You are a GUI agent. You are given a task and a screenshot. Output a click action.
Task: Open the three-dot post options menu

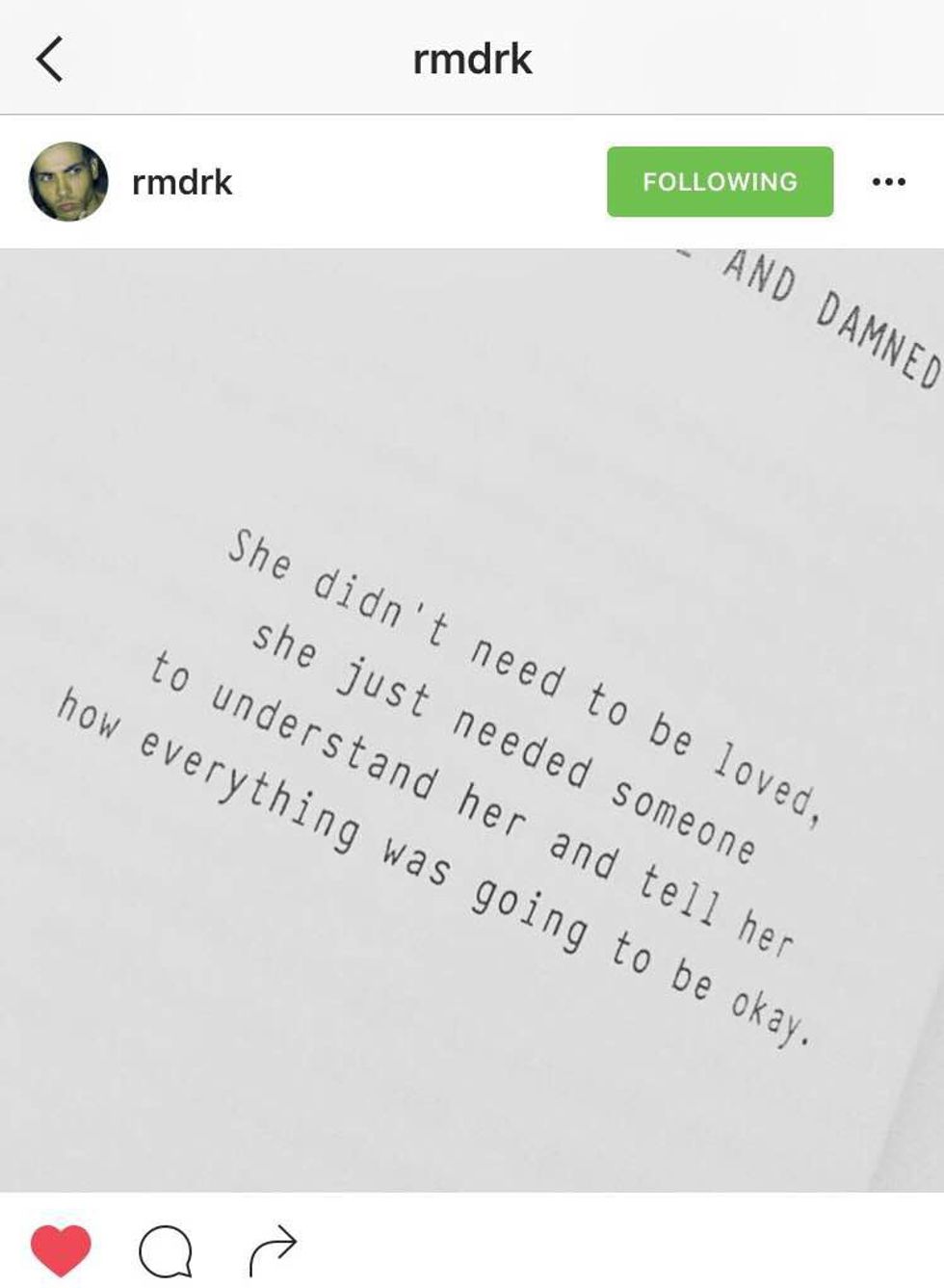(887, 181)
